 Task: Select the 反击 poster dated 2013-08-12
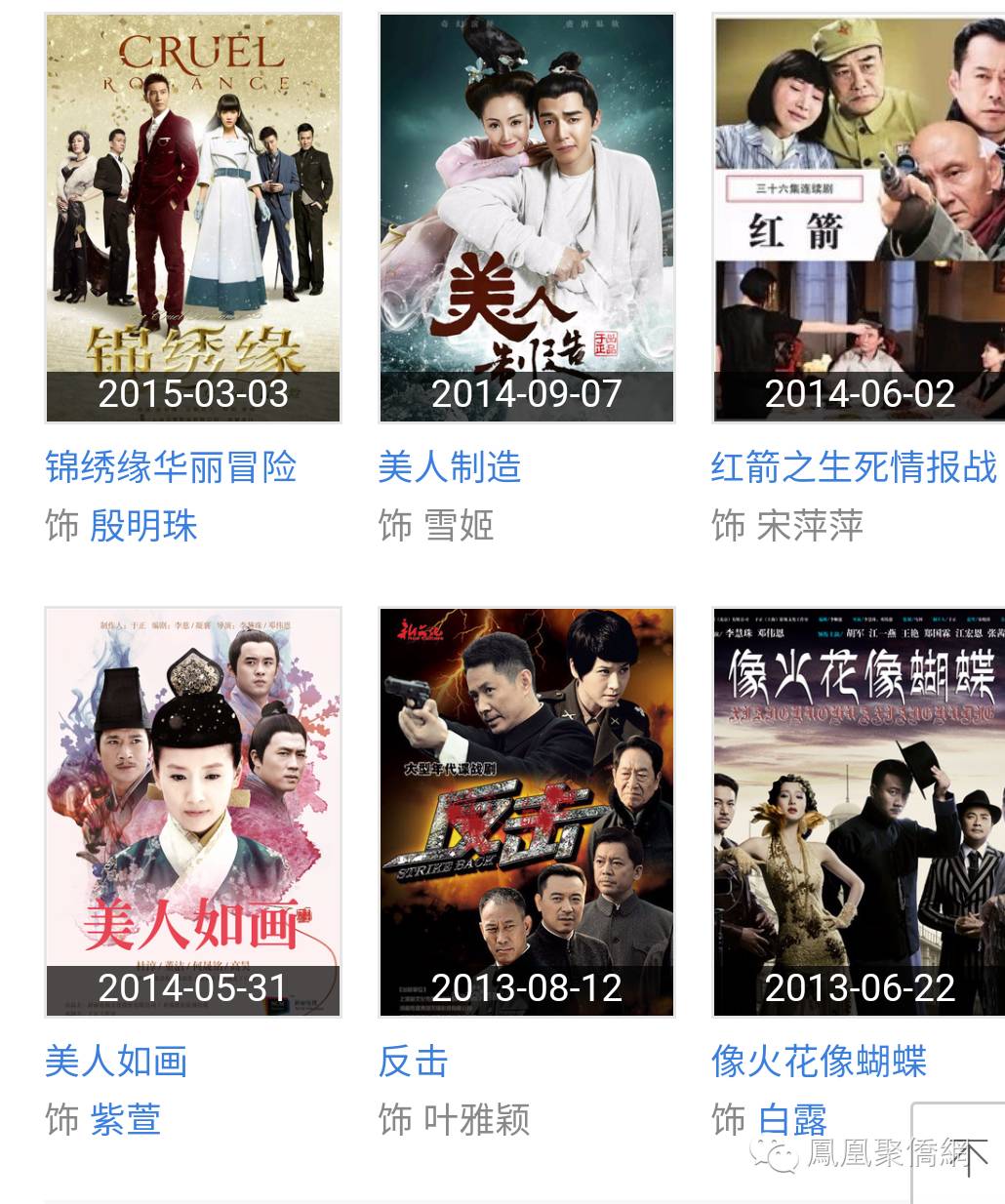[527, 812]
